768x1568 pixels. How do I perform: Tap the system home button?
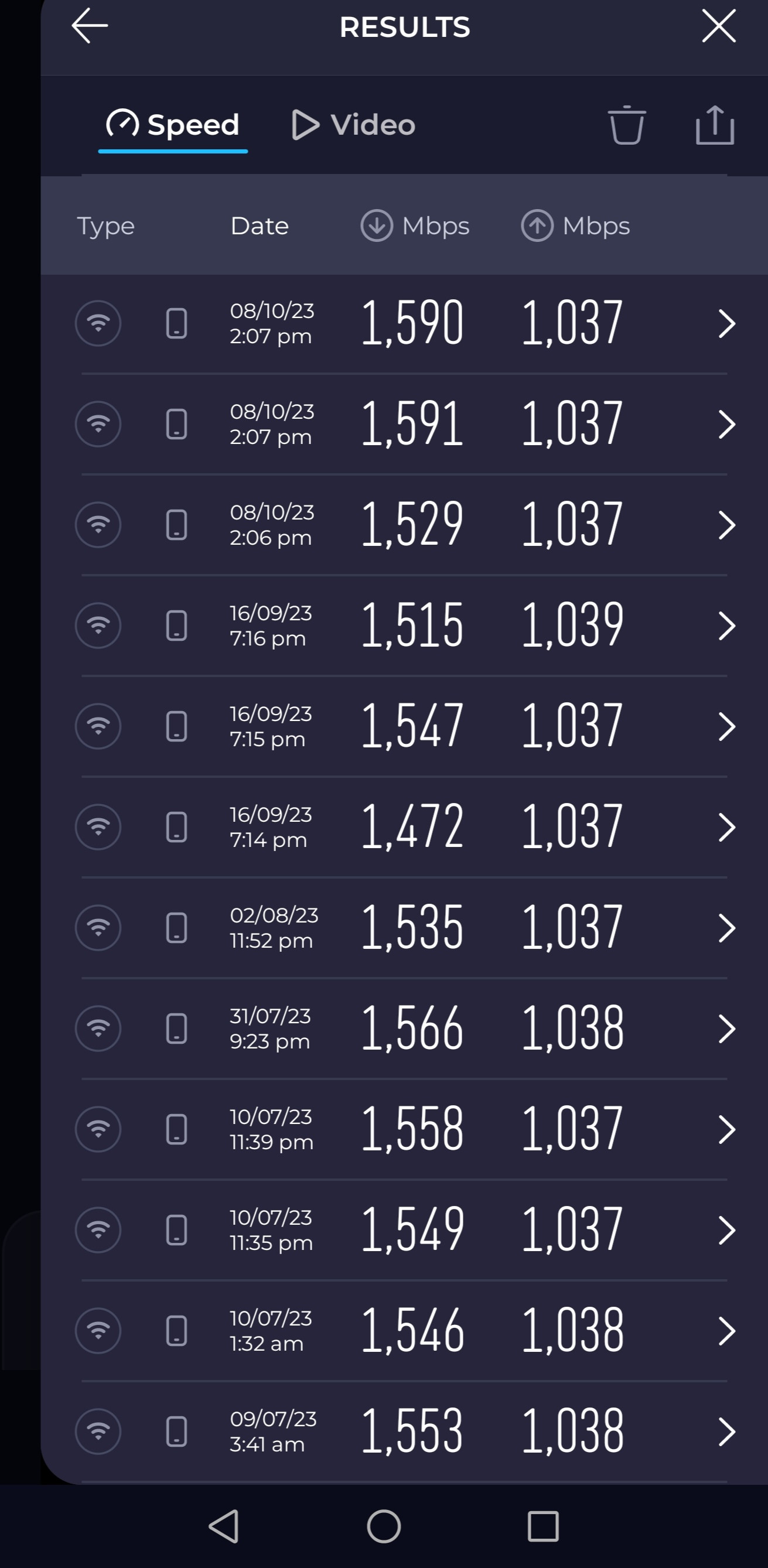click(x=384, y=1526)
